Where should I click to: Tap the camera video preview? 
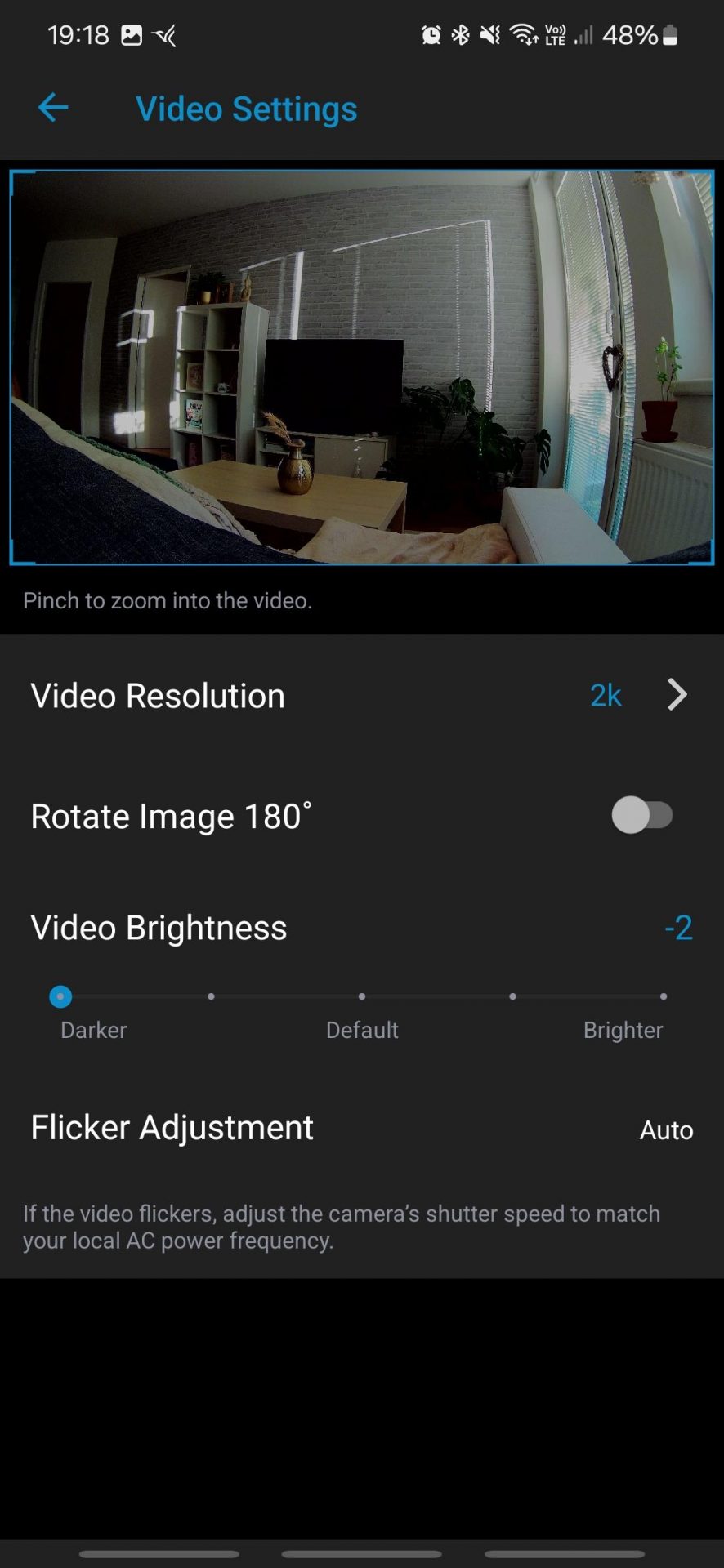[362, 367]
